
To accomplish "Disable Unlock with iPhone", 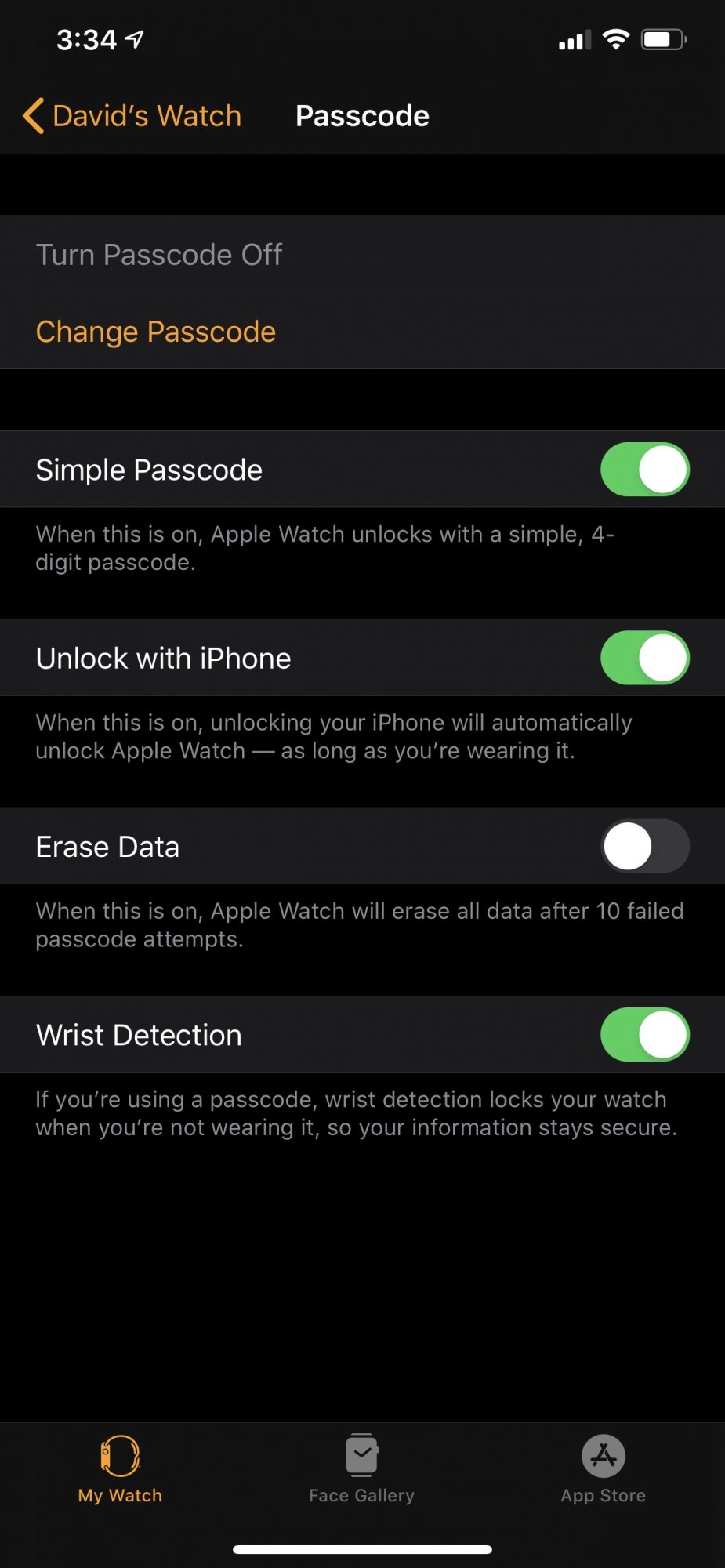I will 644,658.
